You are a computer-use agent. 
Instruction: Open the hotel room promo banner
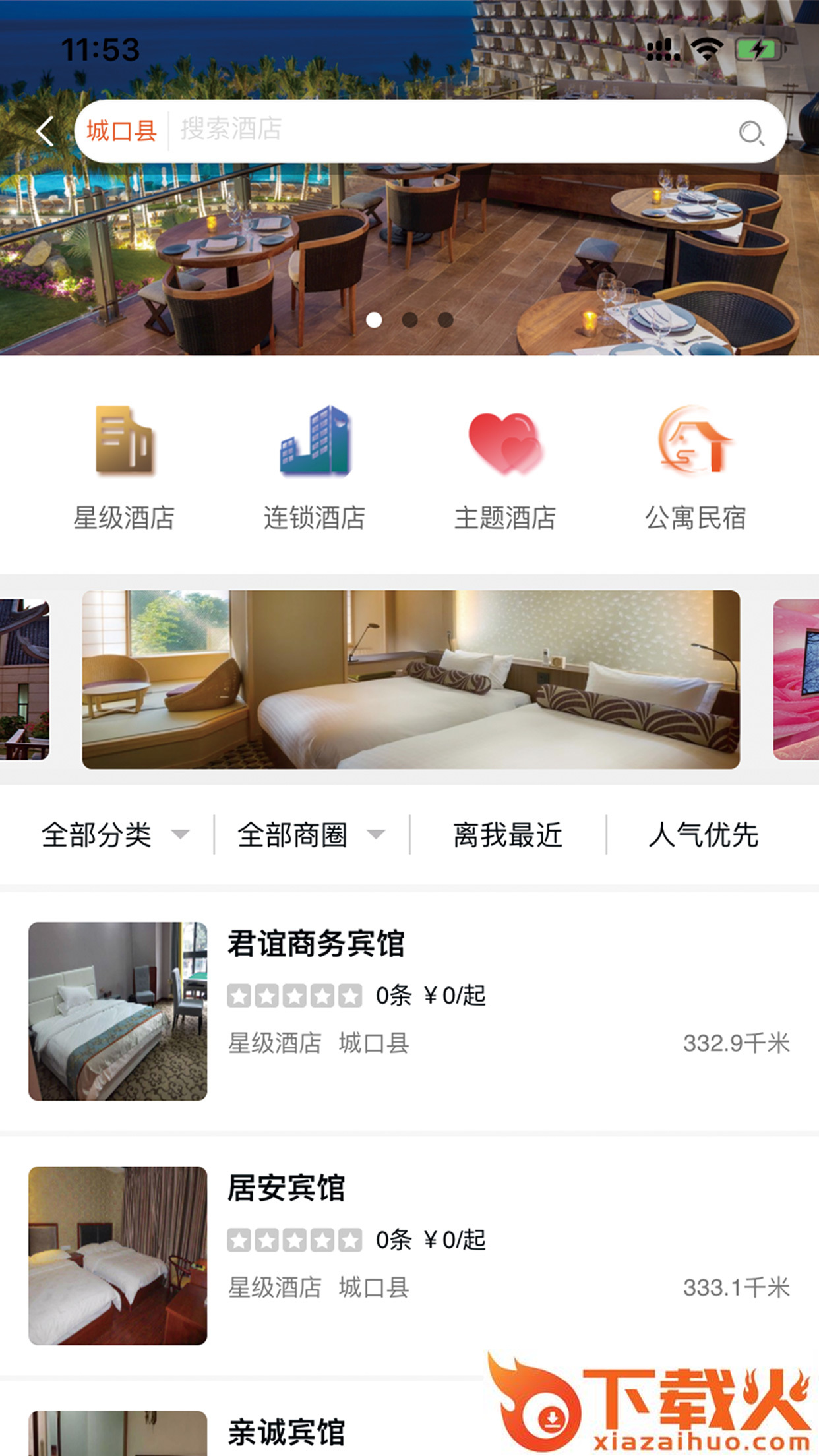tap(410, 679)
